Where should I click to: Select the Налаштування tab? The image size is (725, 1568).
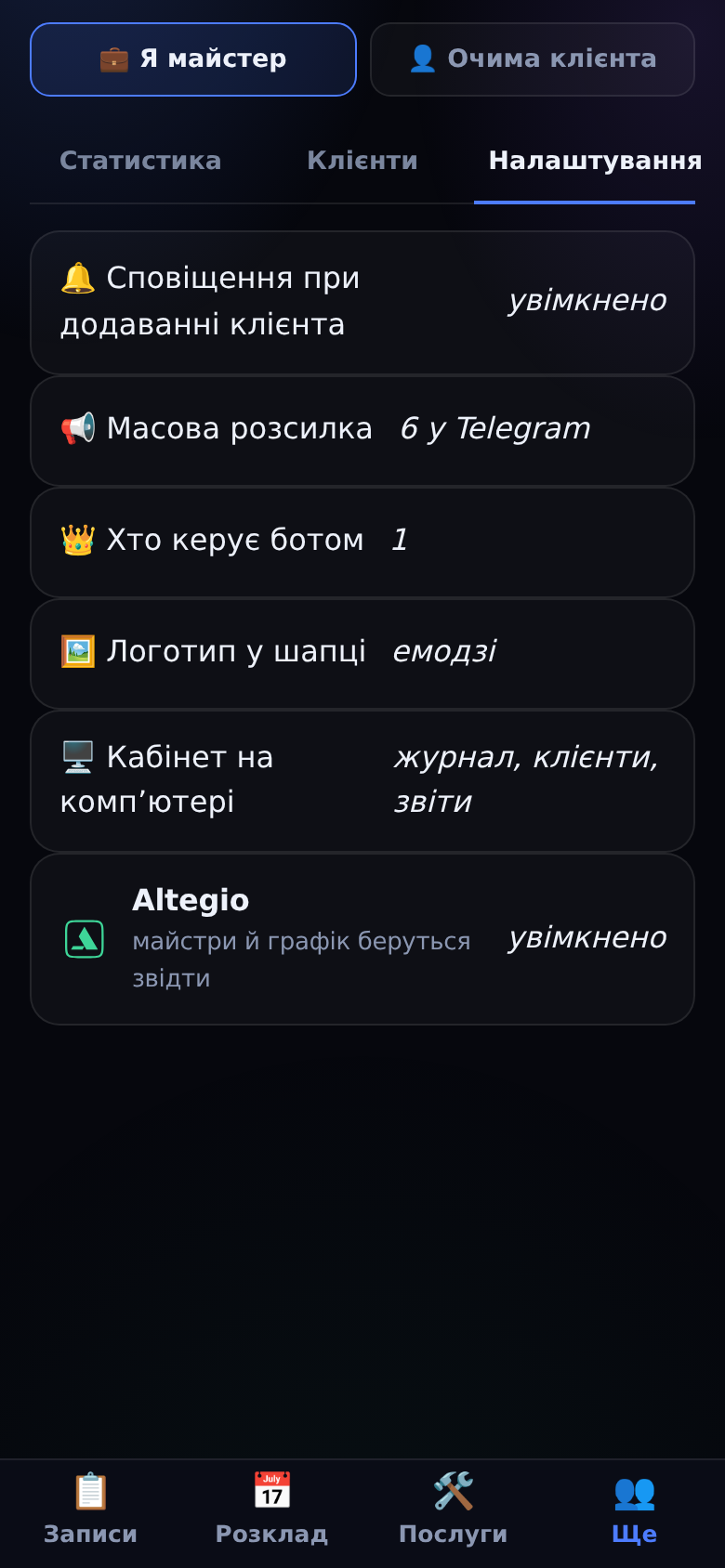[x=585, y=162]
